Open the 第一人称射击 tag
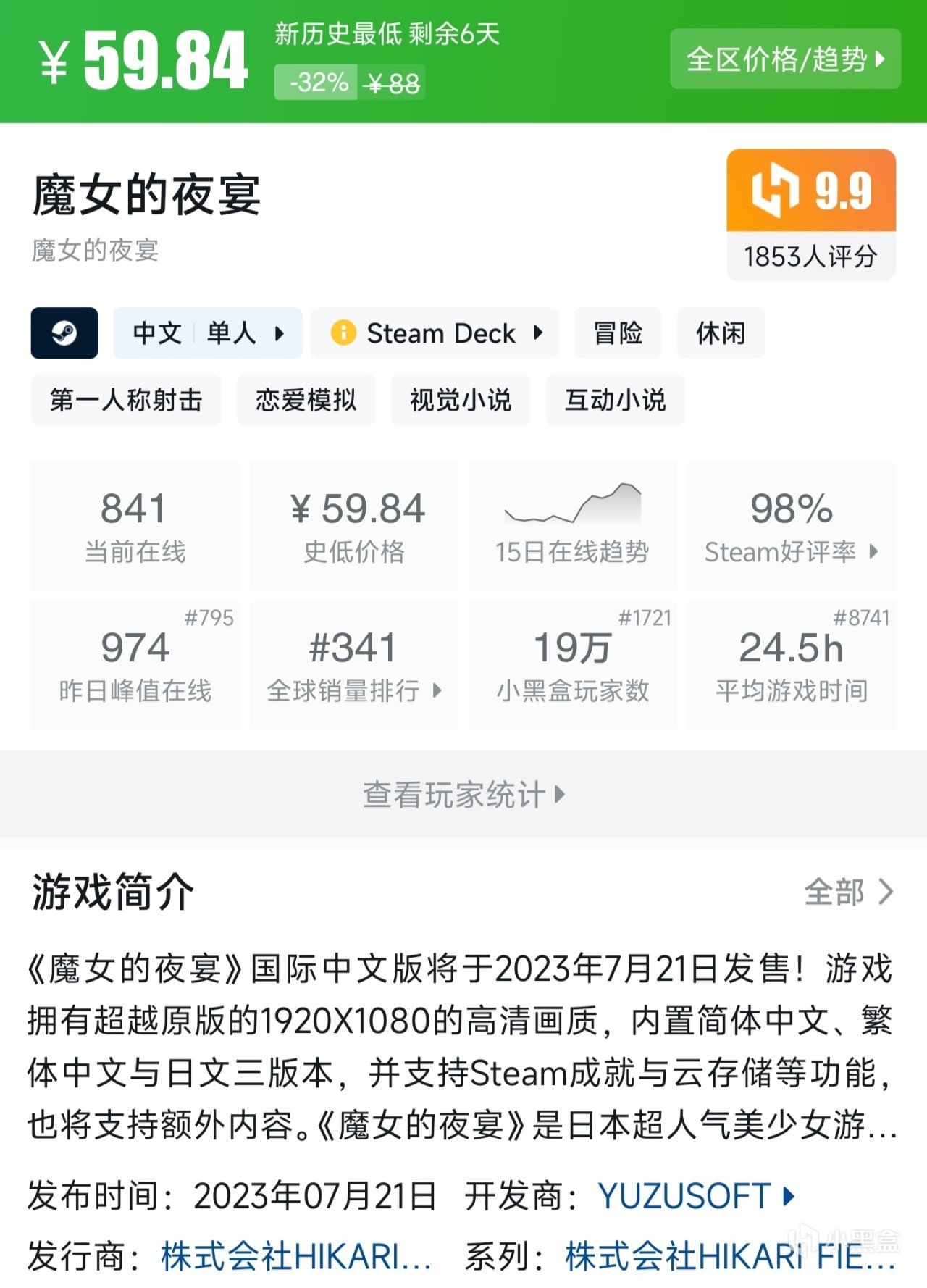The width and height of the screenshot is (927, 1288). pyautogui.click(x=126, y=400)
